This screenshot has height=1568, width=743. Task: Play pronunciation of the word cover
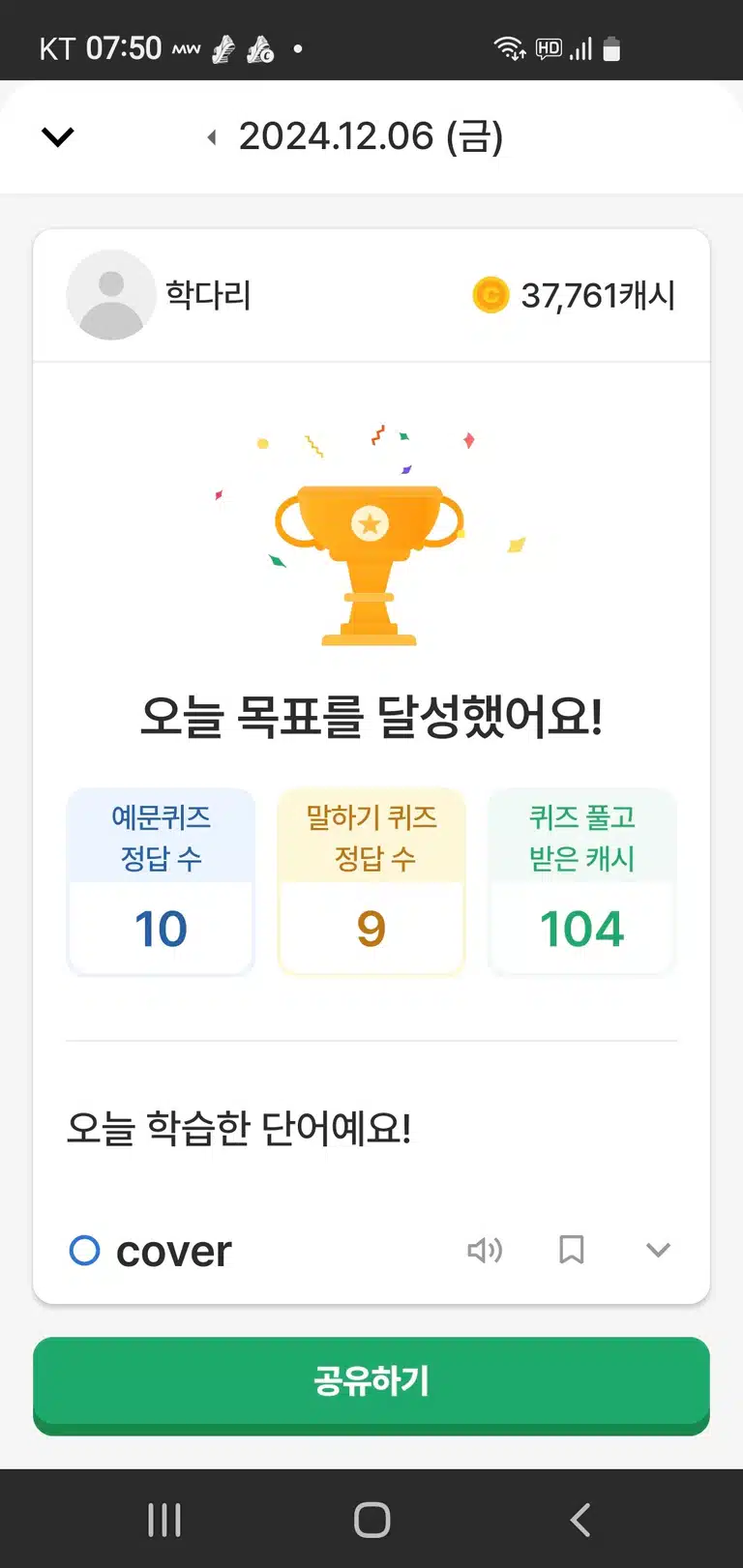(x=485, y=1250)
